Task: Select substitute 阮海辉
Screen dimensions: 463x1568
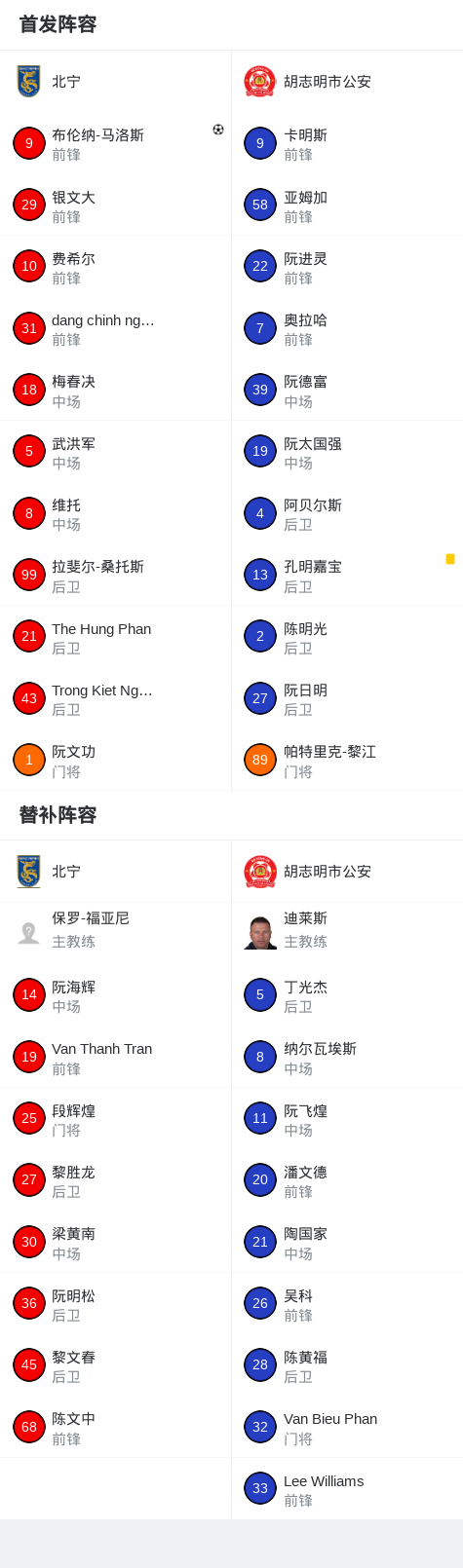Action: click(x=115, y=995)
